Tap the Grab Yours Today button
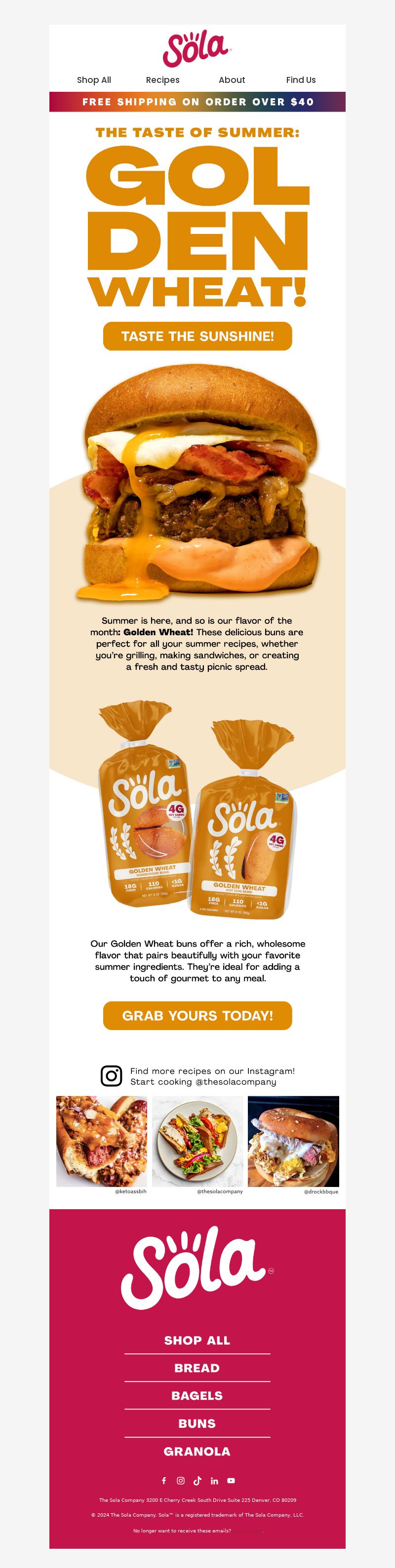Viewport: 395px width, 1568px height. (197, 1015)
